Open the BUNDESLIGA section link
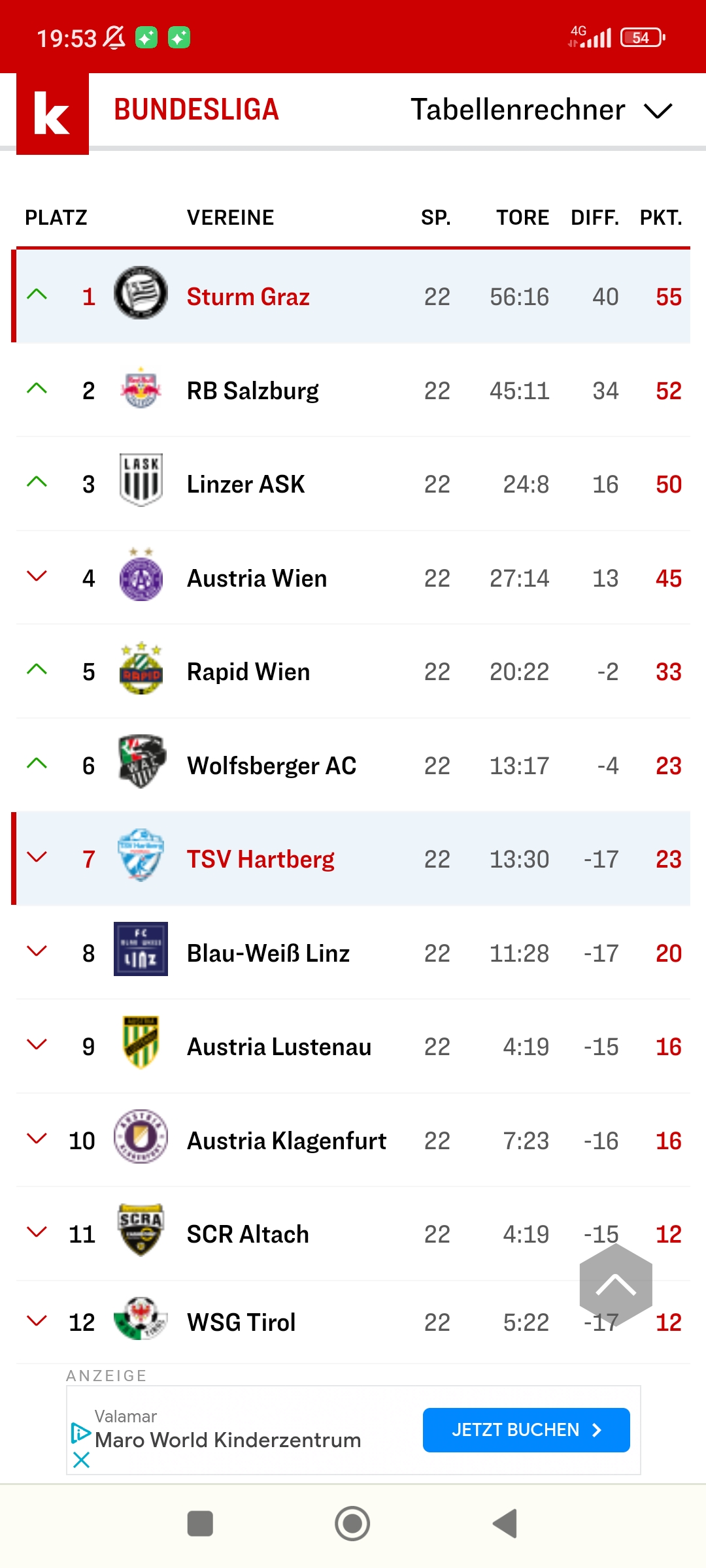Image resolution: width=706 pixels, height=1568 pixels. (196, 110)
